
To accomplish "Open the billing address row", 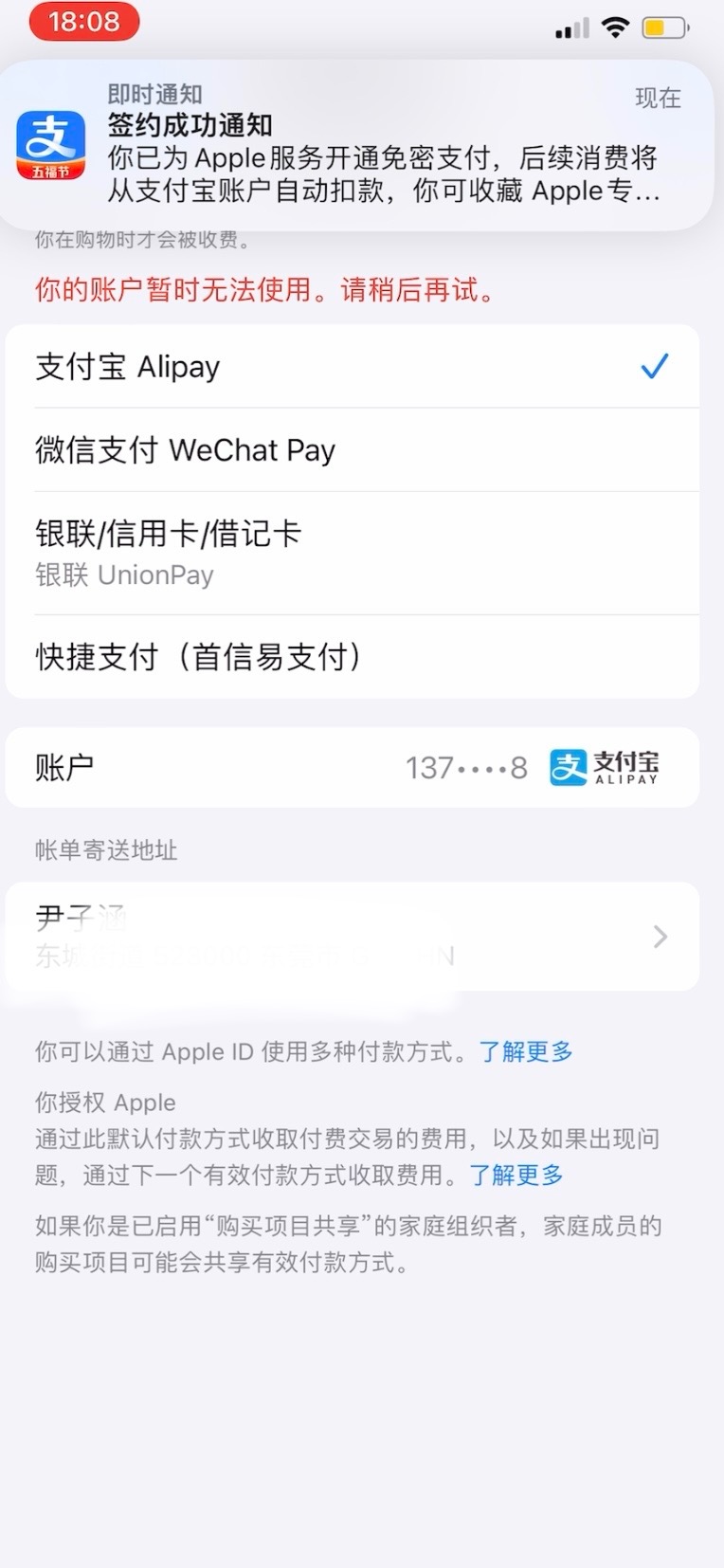I will pos(351,937).
